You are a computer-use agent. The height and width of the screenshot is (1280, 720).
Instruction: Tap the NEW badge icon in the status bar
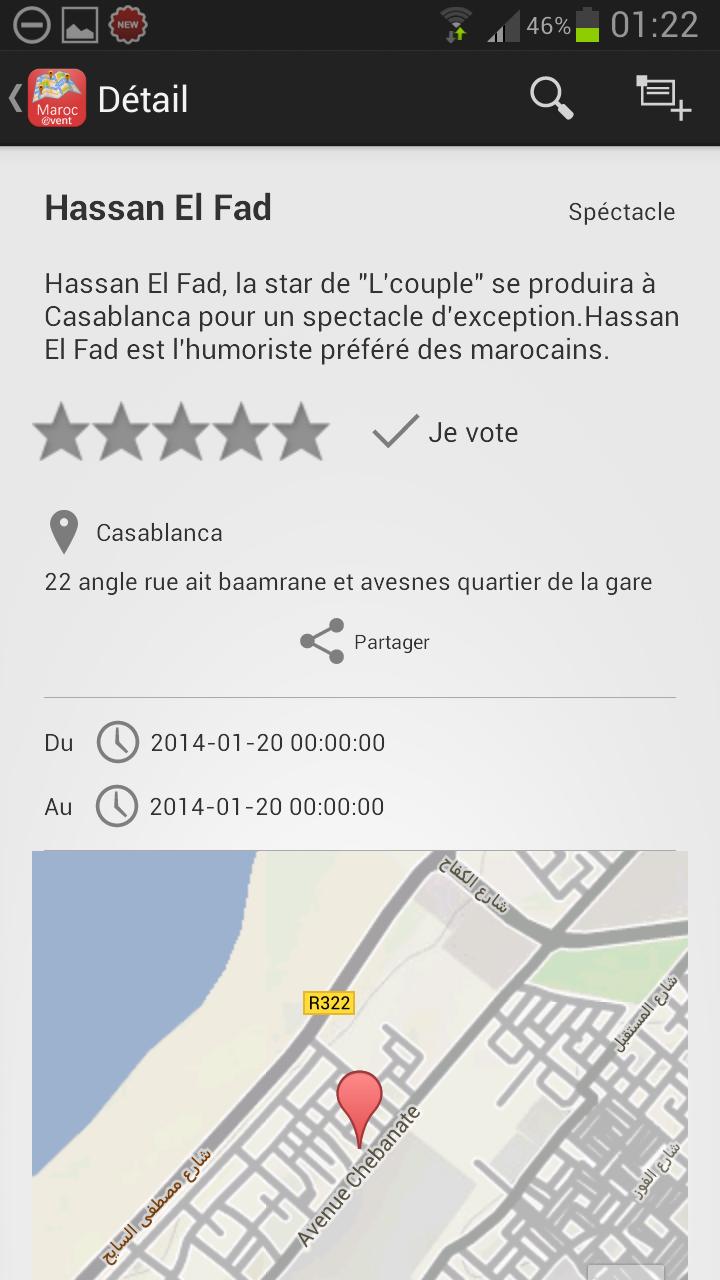click(x=128, y=24)
